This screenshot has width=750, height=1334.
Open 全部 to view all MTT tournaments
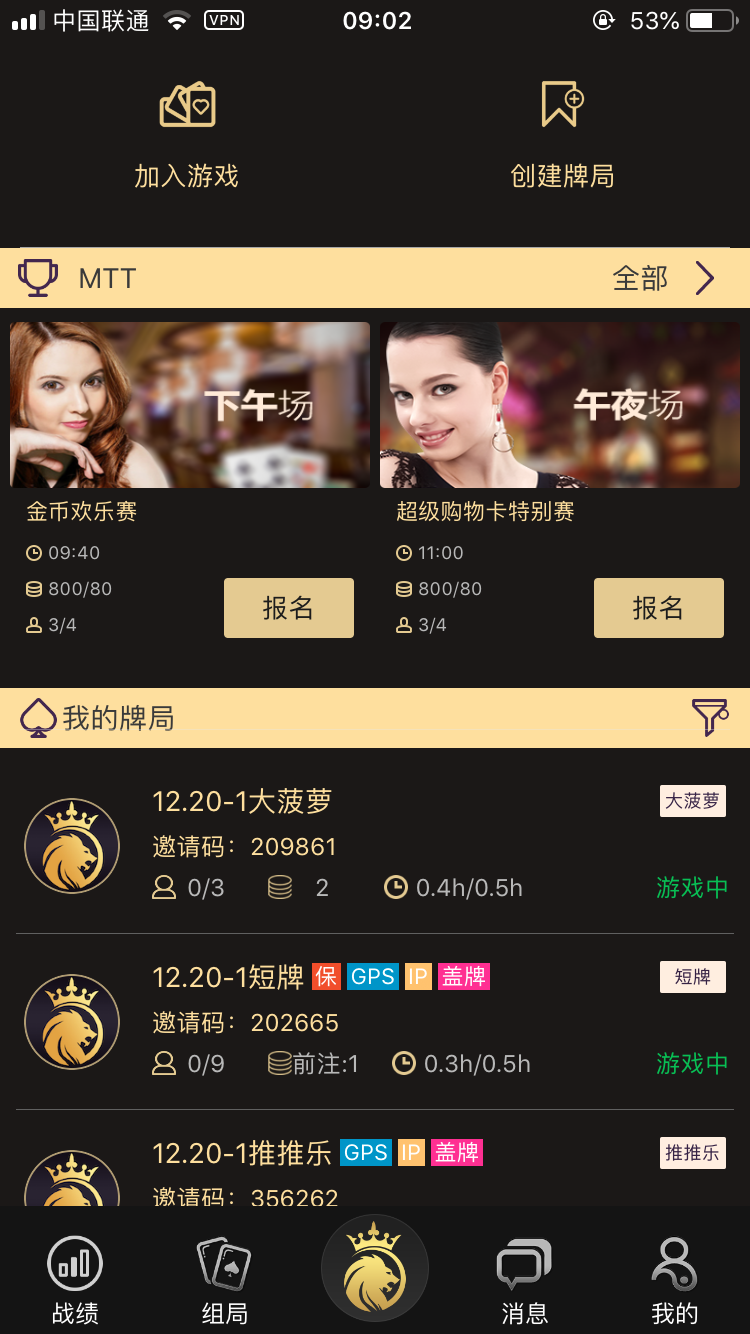(664, 278)
